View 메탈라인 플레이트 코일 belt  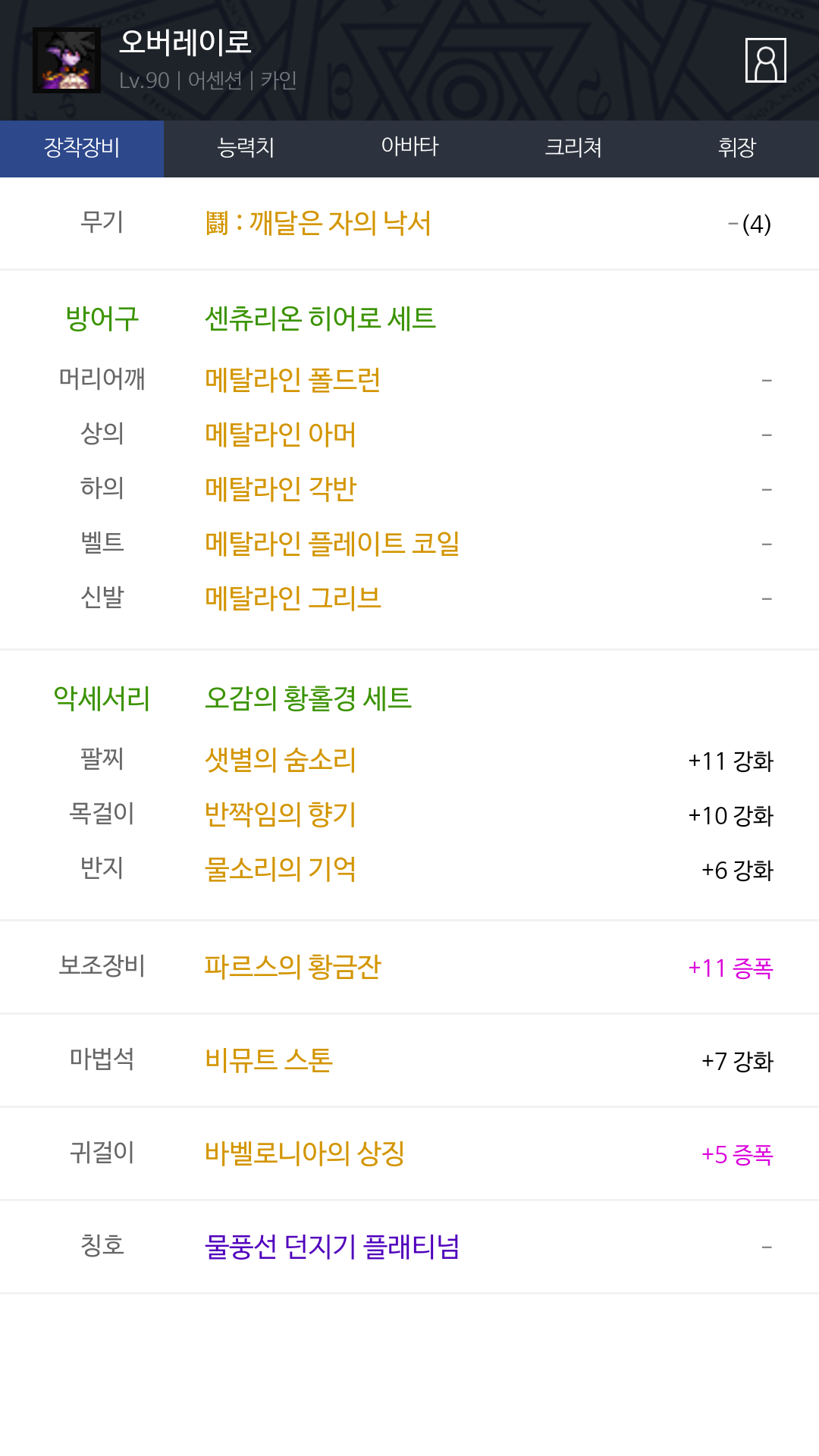332,544
